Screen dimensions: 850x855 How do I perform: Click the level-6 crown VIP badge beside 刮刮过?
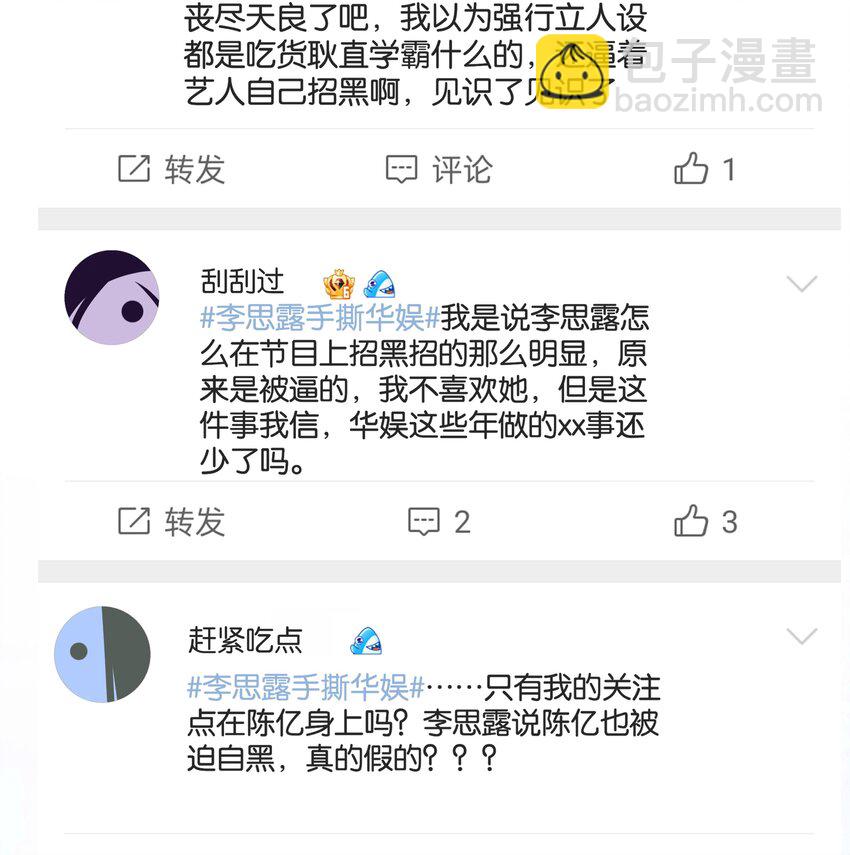coord(337,283)
